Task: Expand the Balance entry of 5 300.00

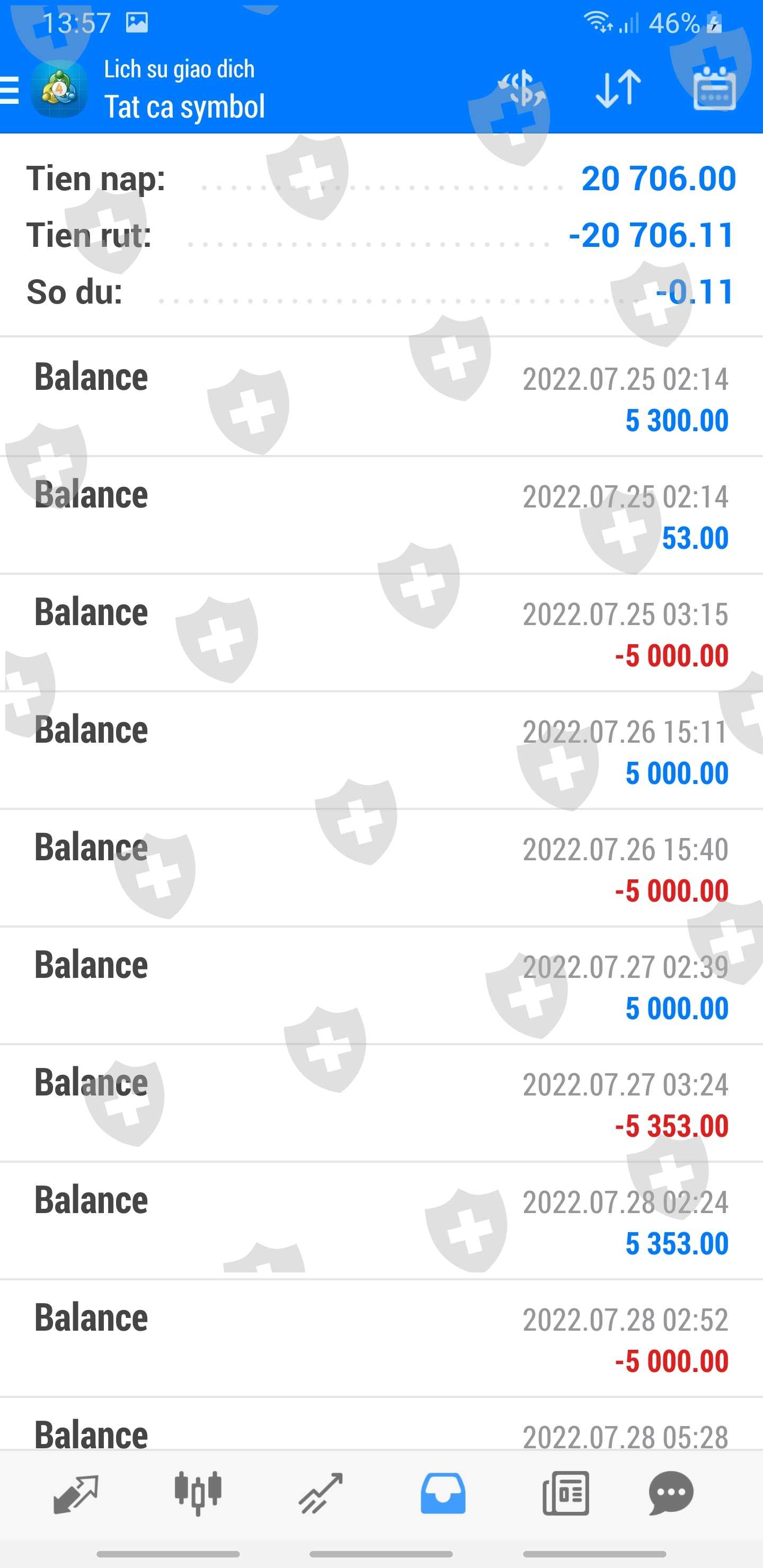Action: click(x=381, y=397)
